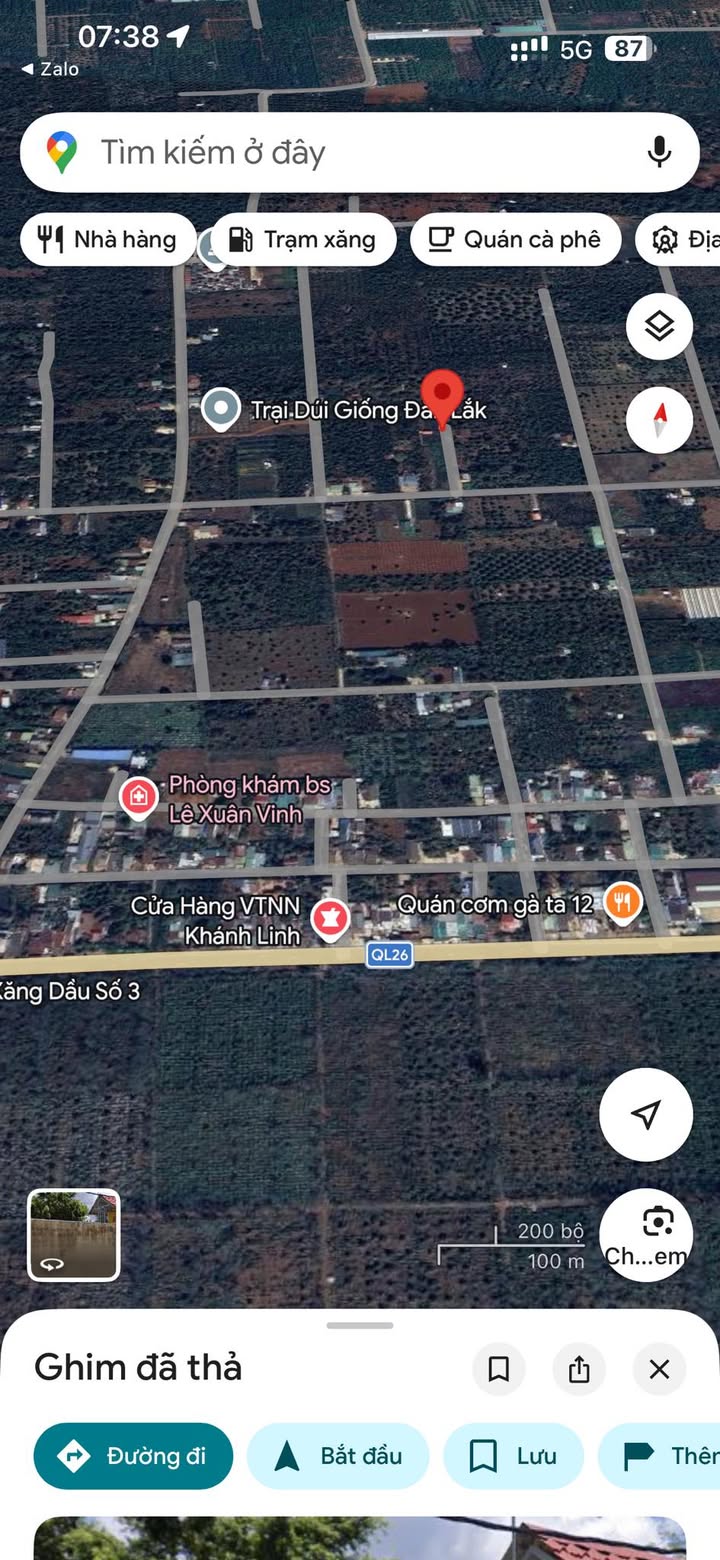The image size is (720, 1560).
Task: Open the Street View thumbnail
Action: 74,1235
